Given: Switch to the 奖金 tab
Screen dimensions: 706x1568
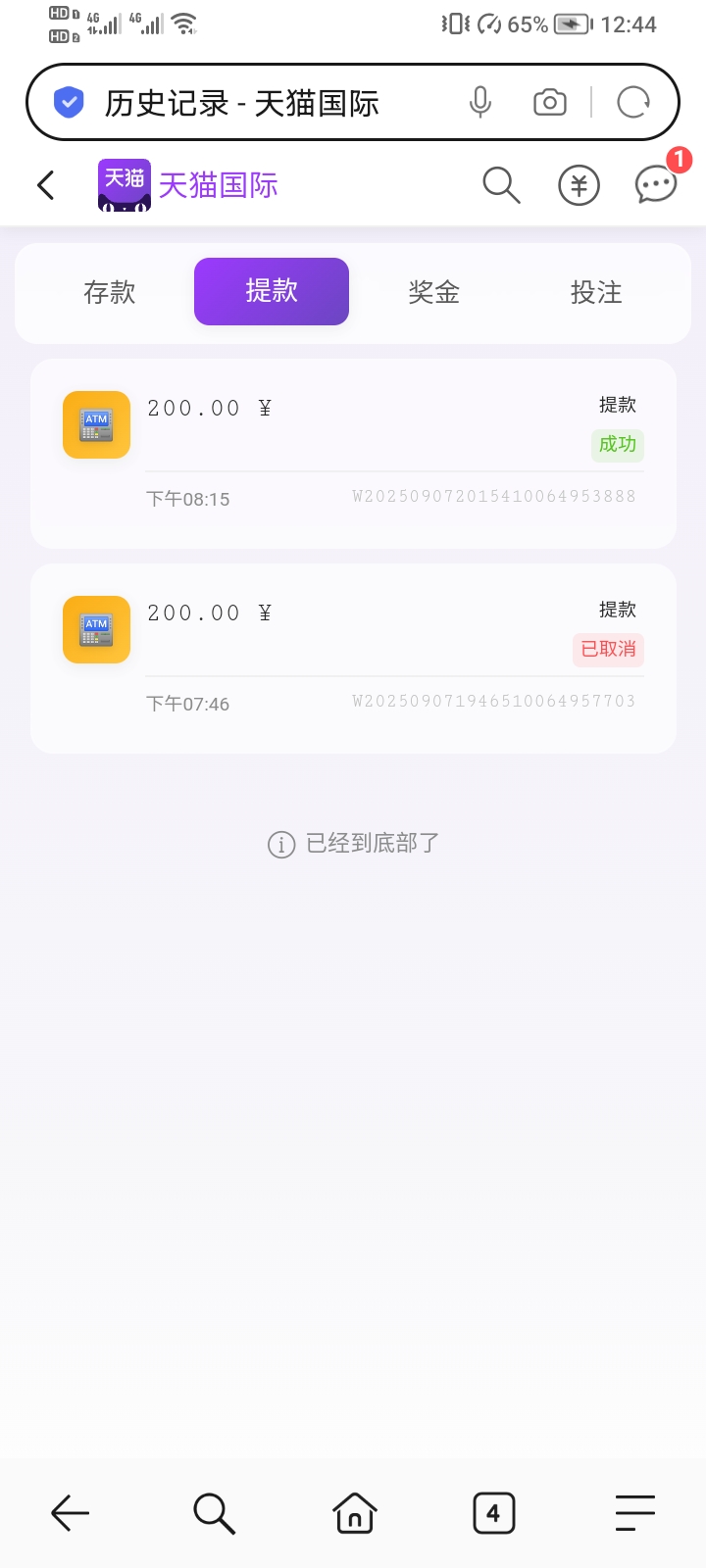Looking at the screenshot, I should 434,292.
